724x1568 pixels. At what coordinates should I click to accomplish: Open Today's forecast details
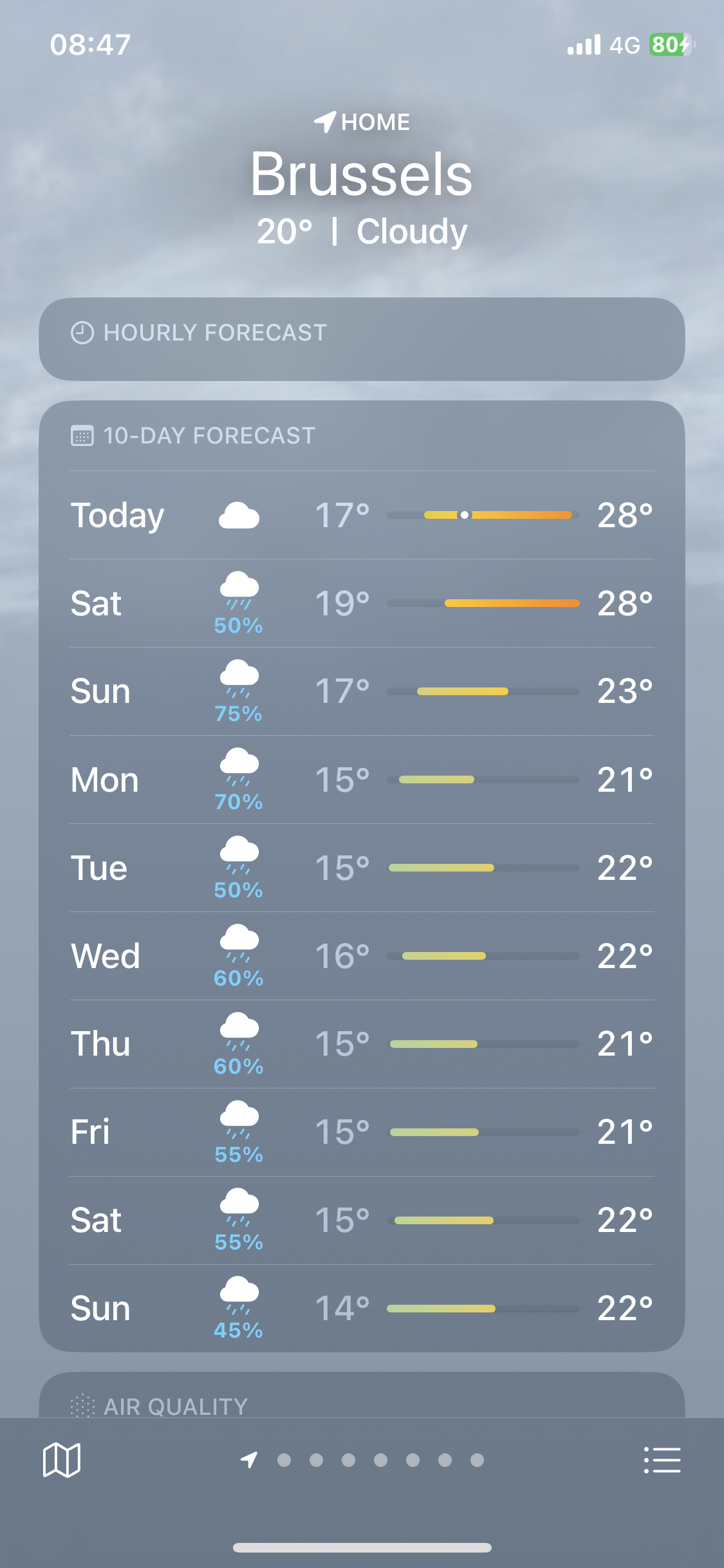pos(362,516)
